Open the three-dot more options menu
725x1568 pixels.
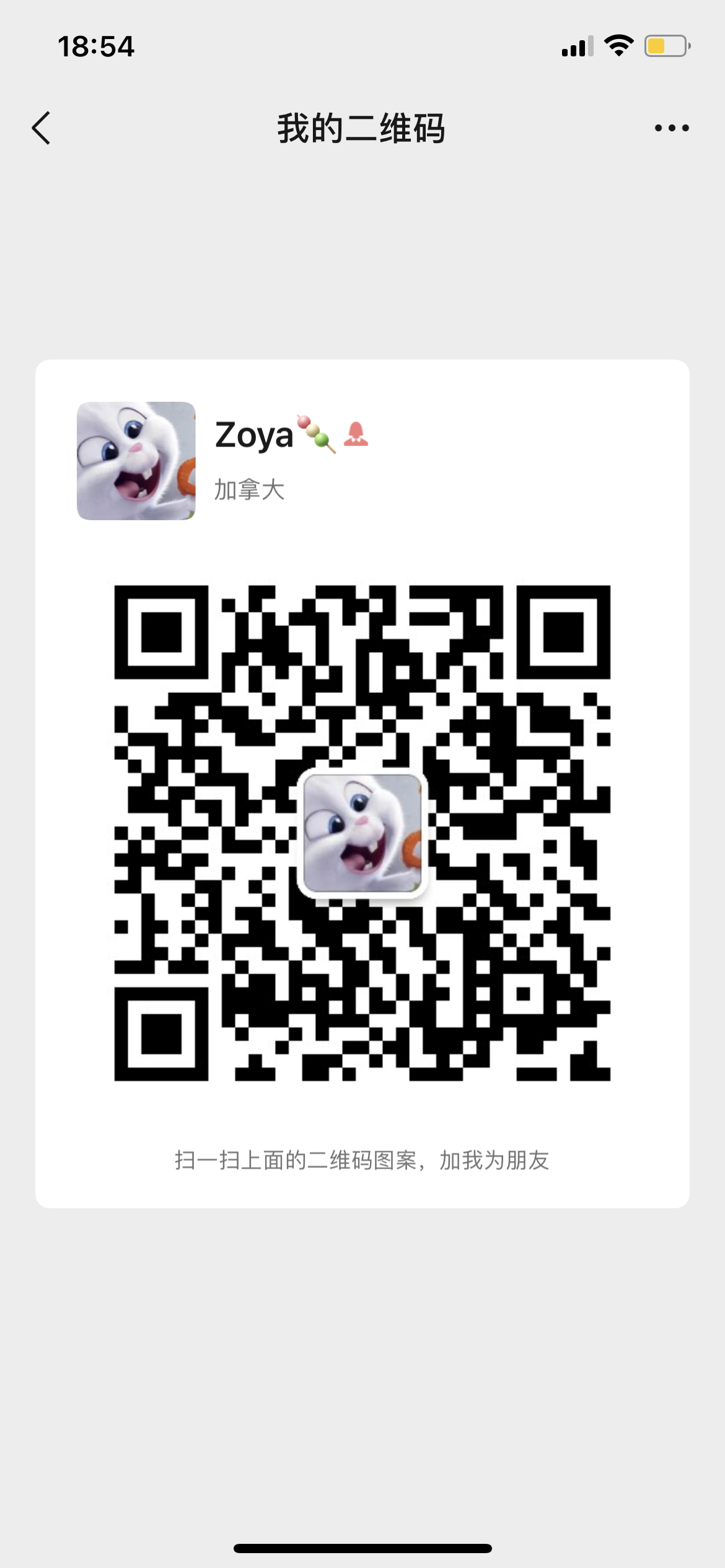pyautogui.click(x=672, y=128)
